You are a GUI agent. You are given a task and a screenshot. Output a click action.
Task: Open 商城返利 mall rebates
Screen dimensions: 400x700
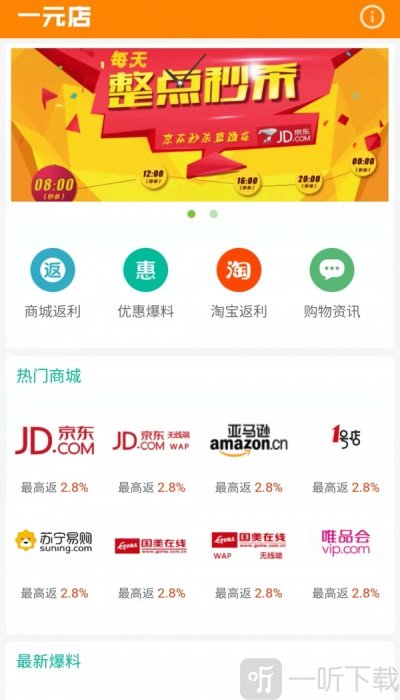tap(53, 283)
